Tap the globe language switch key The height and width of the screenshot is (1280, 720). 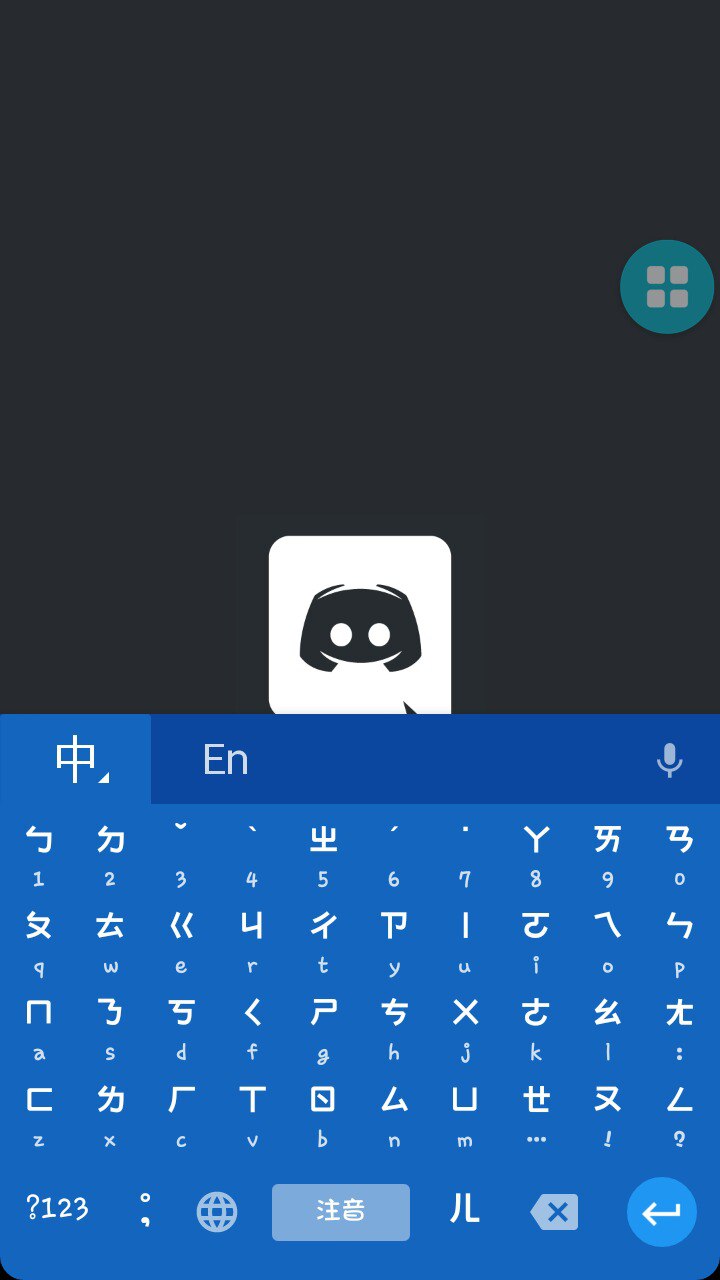click(217, 1212)
